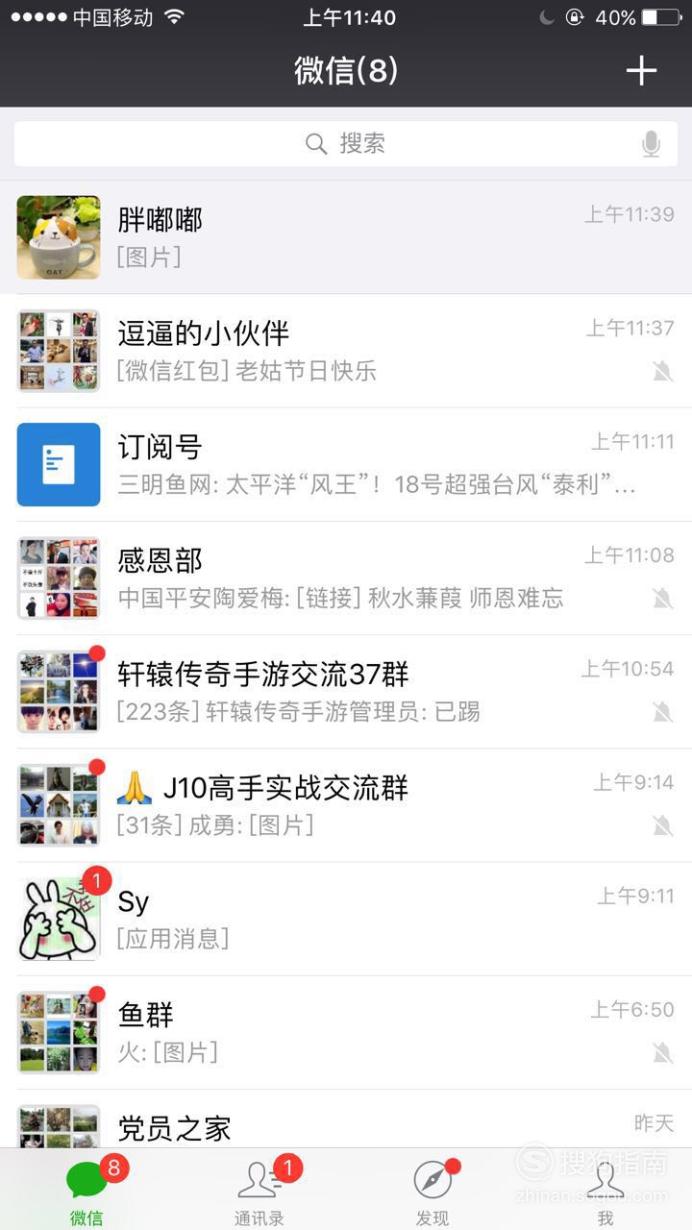This screenshot has height=1230, width=692.
Task: Open 轩辕传奇手游交流37群 chat
Action: 346,692
